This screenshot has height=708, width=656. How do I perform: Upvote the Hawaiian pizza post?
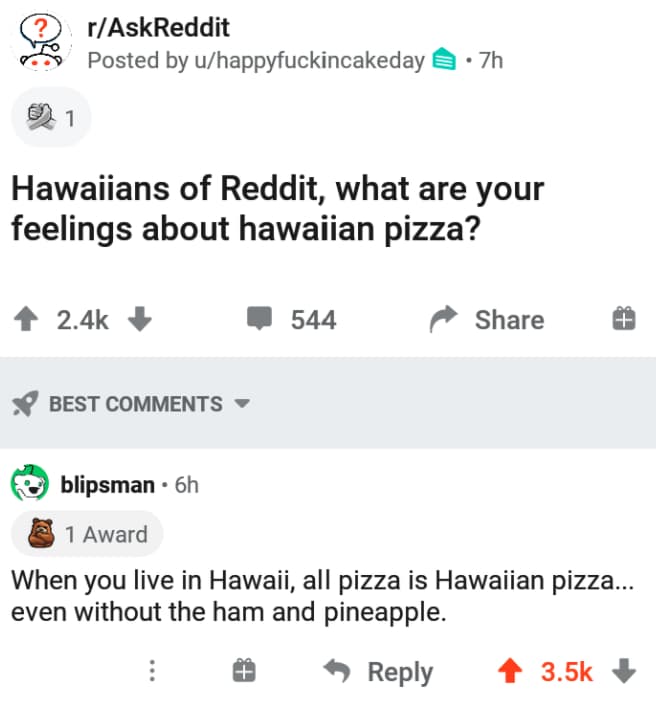click(27, 320)
